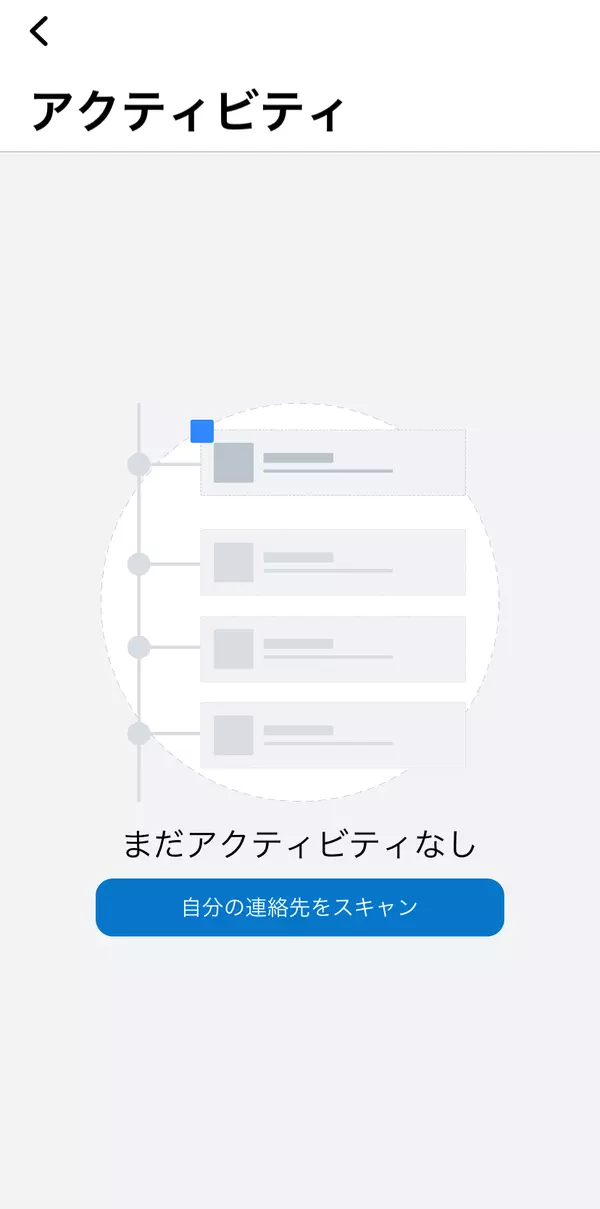Tap the 自分の連絡先をスキャン button
The width and height of the screenshot is (600, 1209).
(300, 907)
